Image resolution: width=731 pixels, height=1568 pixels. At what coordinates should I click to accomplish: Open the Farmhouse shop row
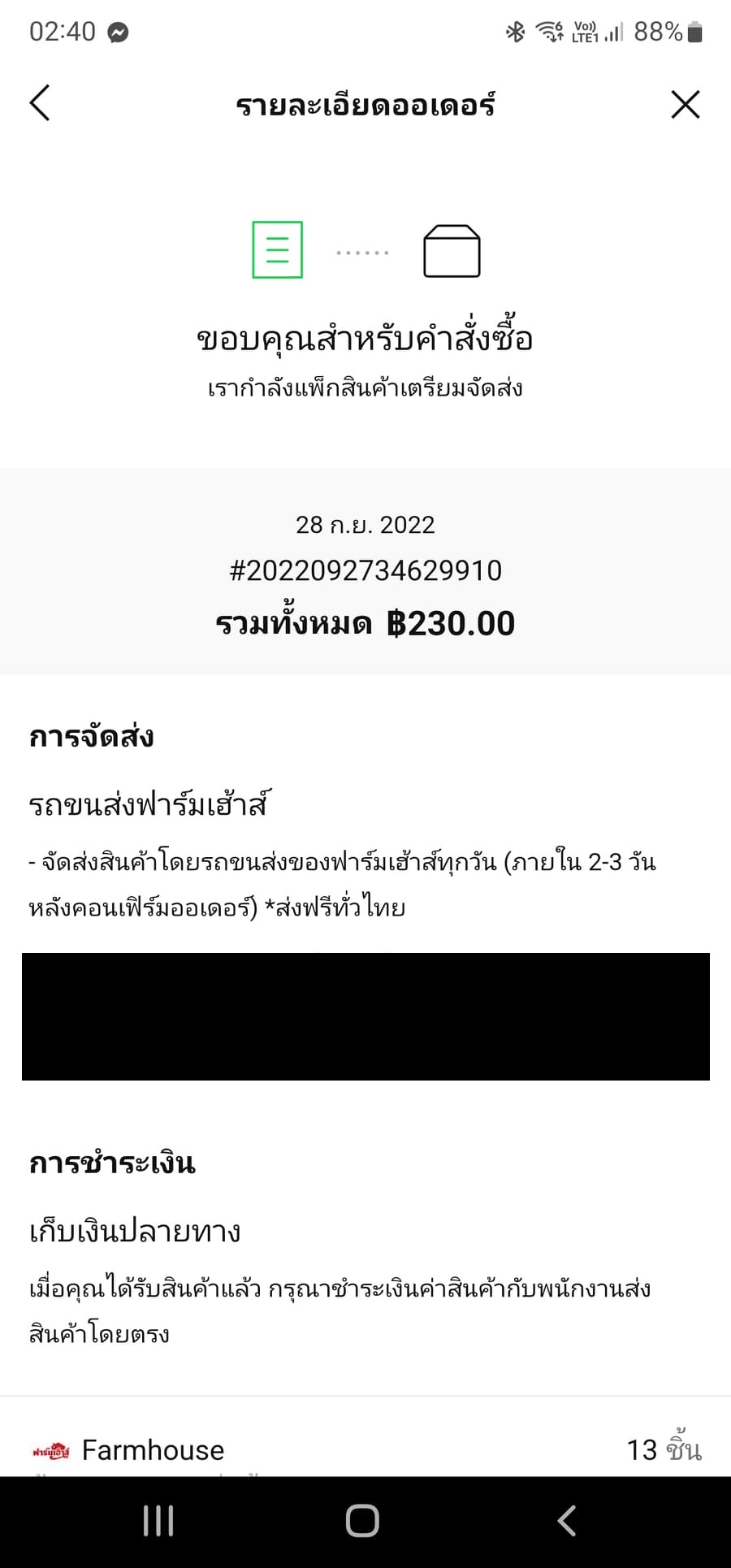[365, 1449]
